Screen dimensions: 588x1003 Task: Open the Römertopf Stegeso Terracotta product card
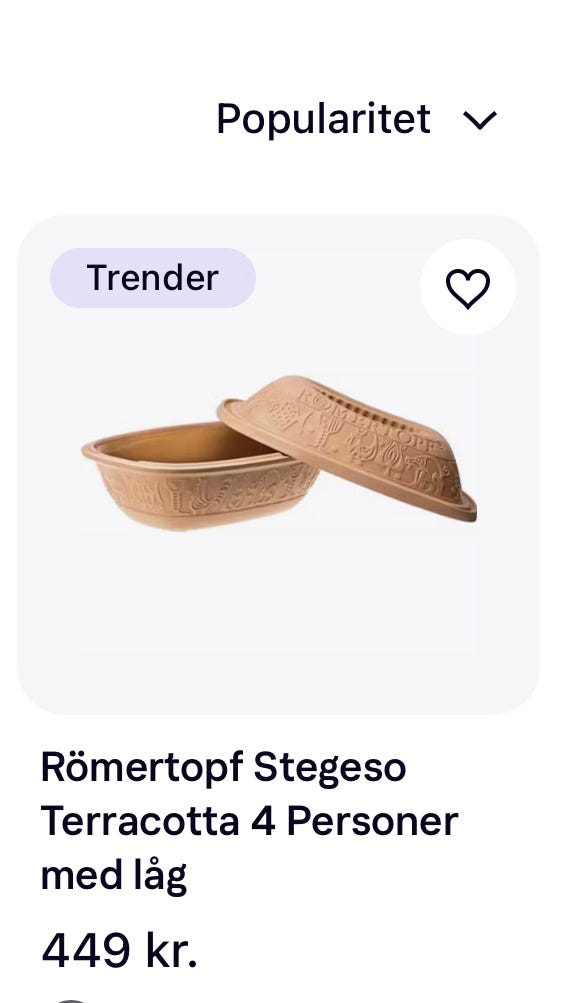(278, 464)
